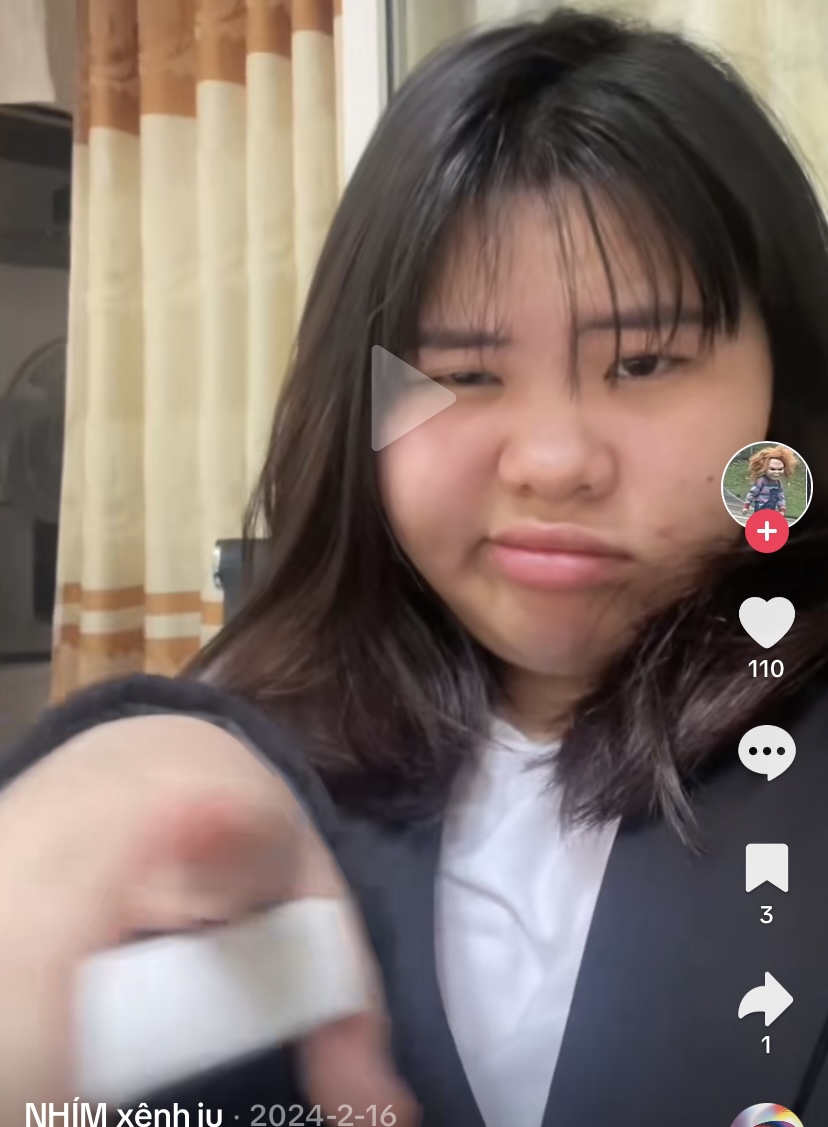Screen dimensions: 828x1127
Task: Open the spinning sound disc
Action: click(x=767, y=1117)
